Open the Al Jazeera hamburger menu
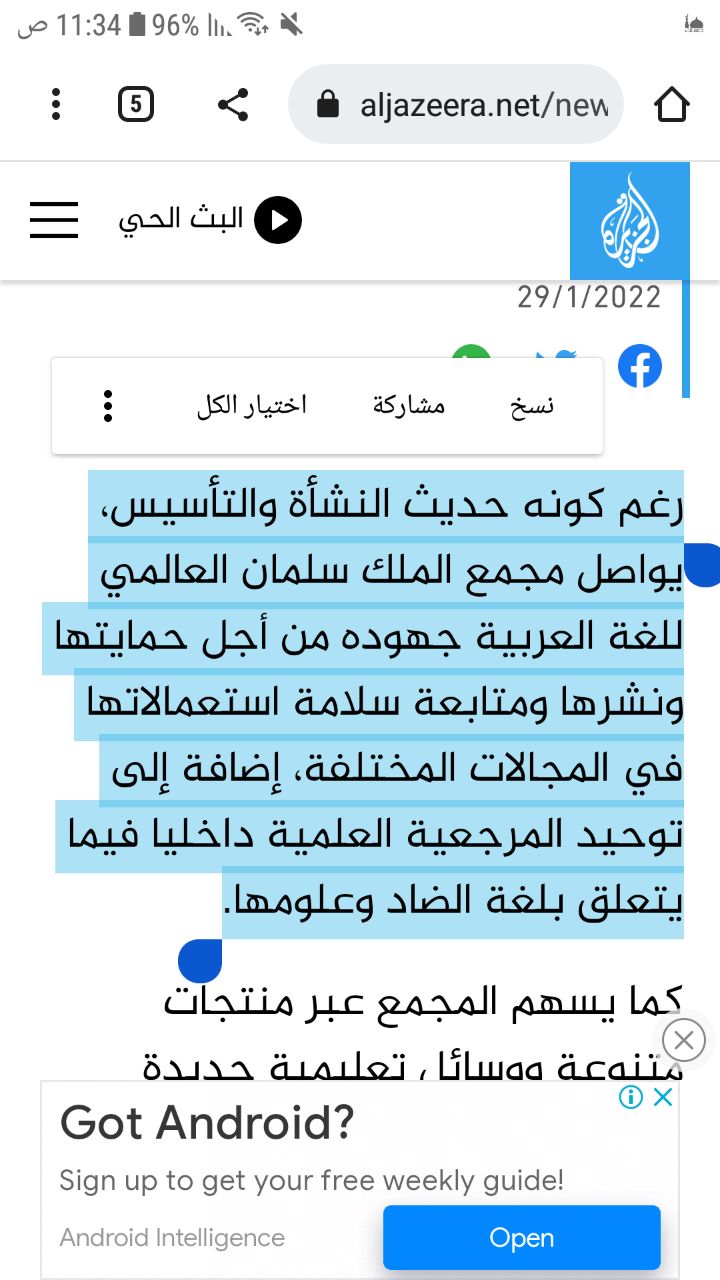720x1280 pixels. pos(54,220)
